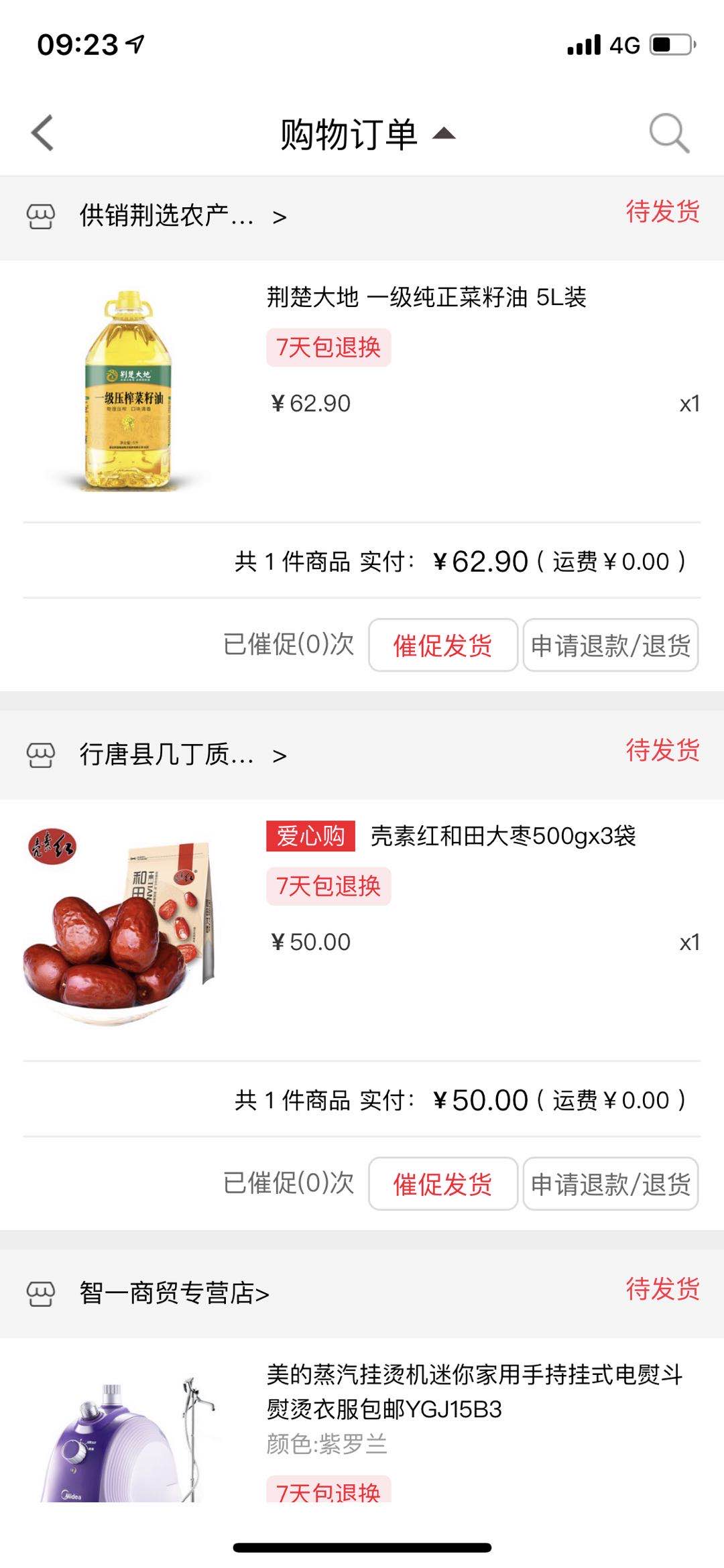
Task: Open the 智一商贸专营店 store page
Action: click(174, 1293)
